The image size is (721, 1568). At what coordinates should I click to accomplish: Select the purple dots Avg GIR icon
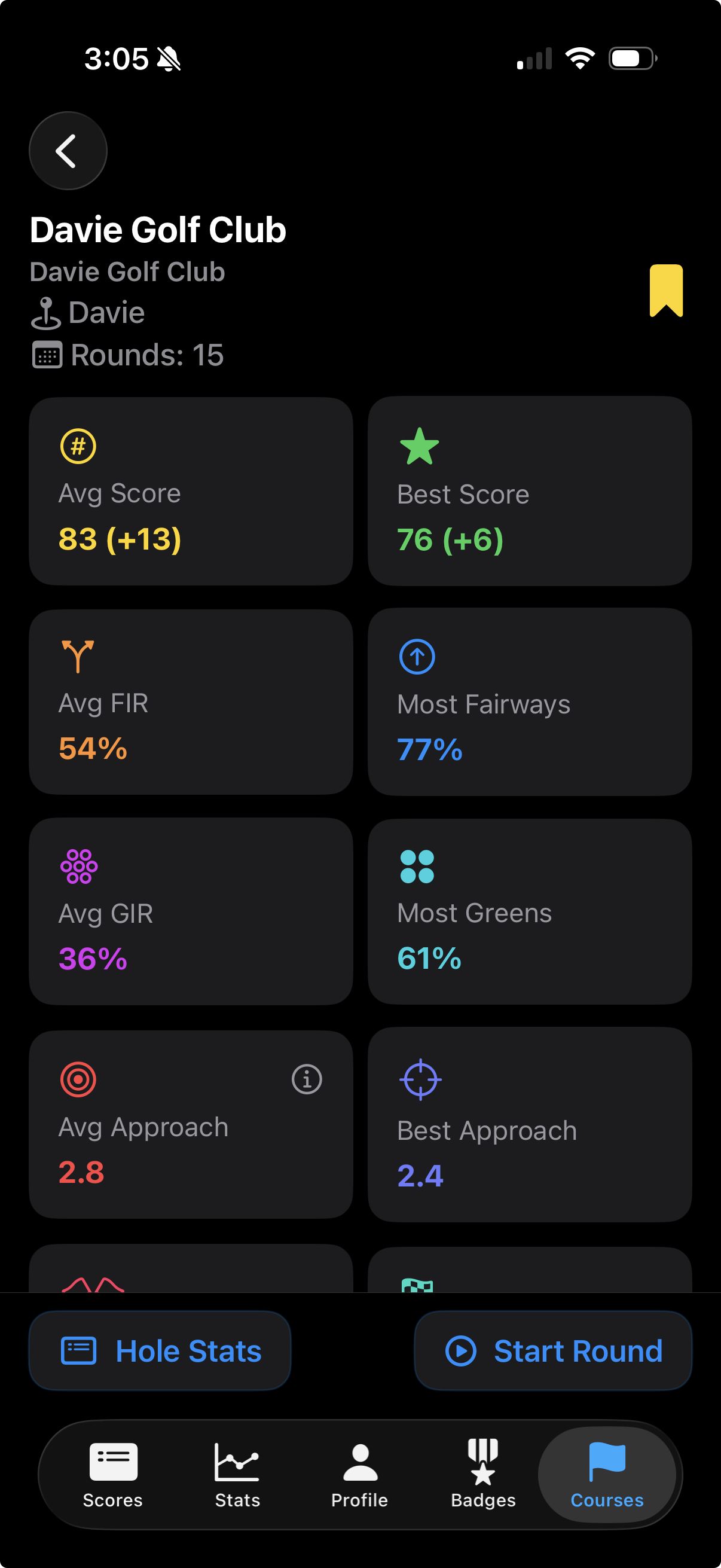point(78,865)
